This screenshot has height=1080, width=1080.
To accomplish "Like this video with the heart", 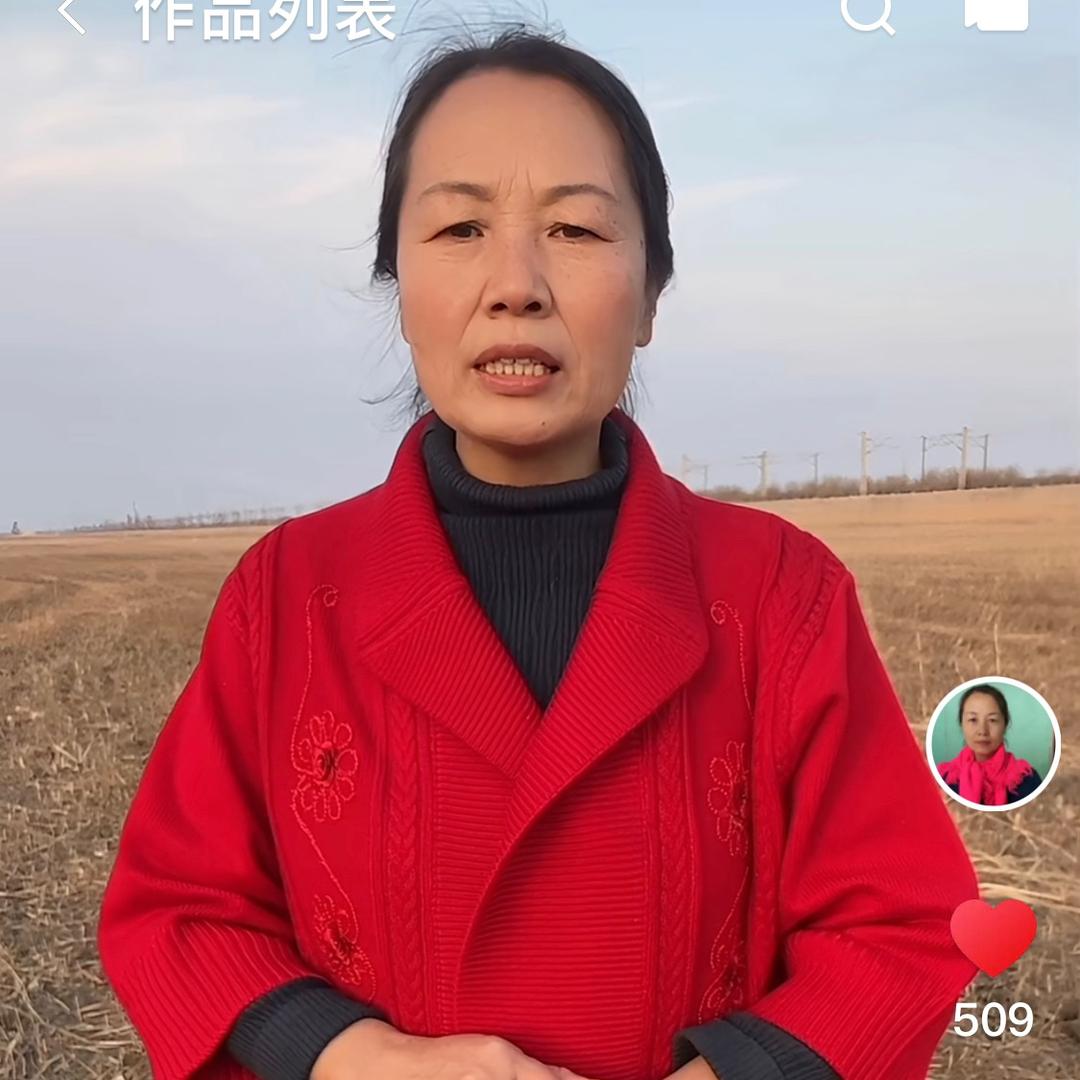I will tap(993, 936).
